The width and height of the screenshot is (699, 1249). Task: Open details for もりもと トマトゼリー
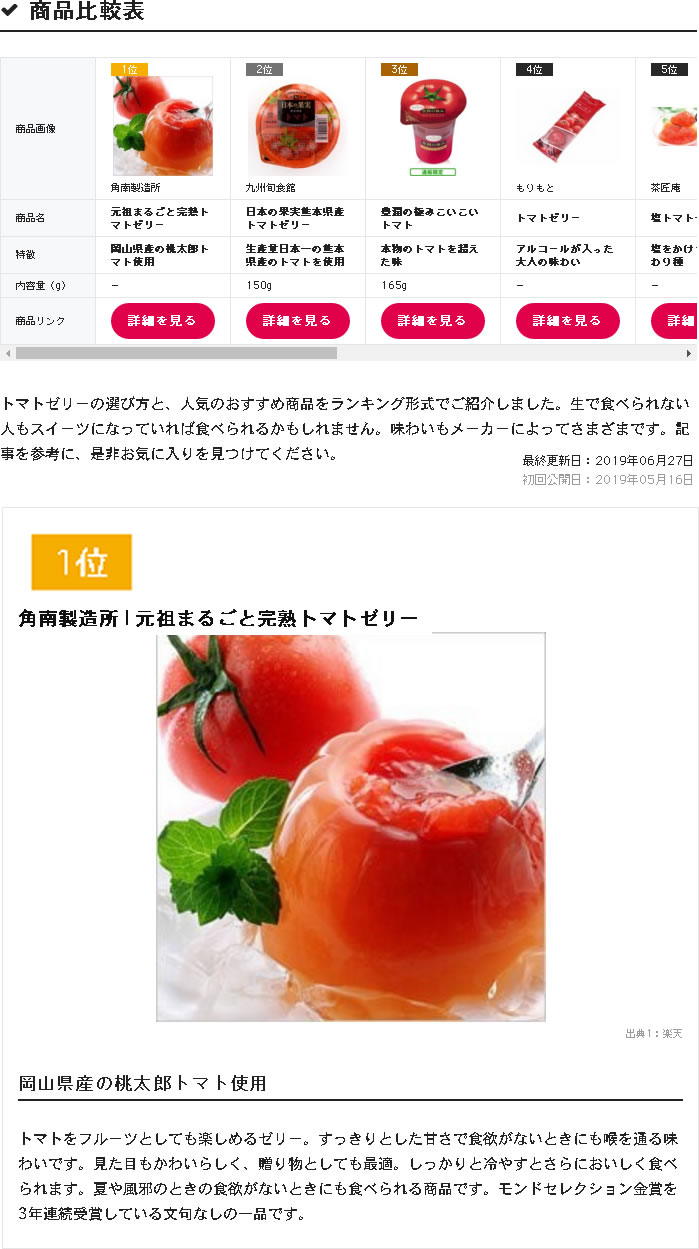point(568,321)
